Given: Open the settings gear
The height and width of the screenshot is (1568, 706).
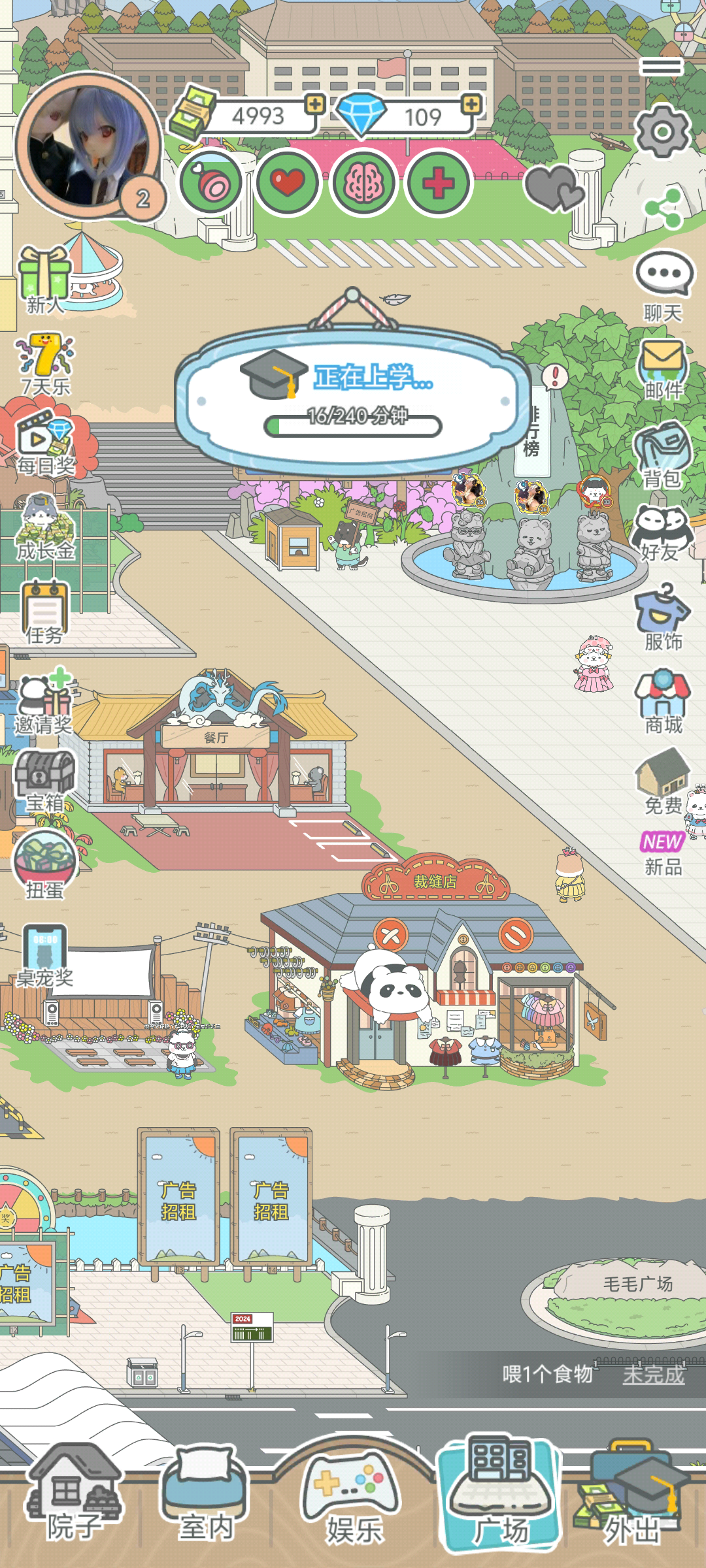Looking at the screenshot, I should point(662,131).
